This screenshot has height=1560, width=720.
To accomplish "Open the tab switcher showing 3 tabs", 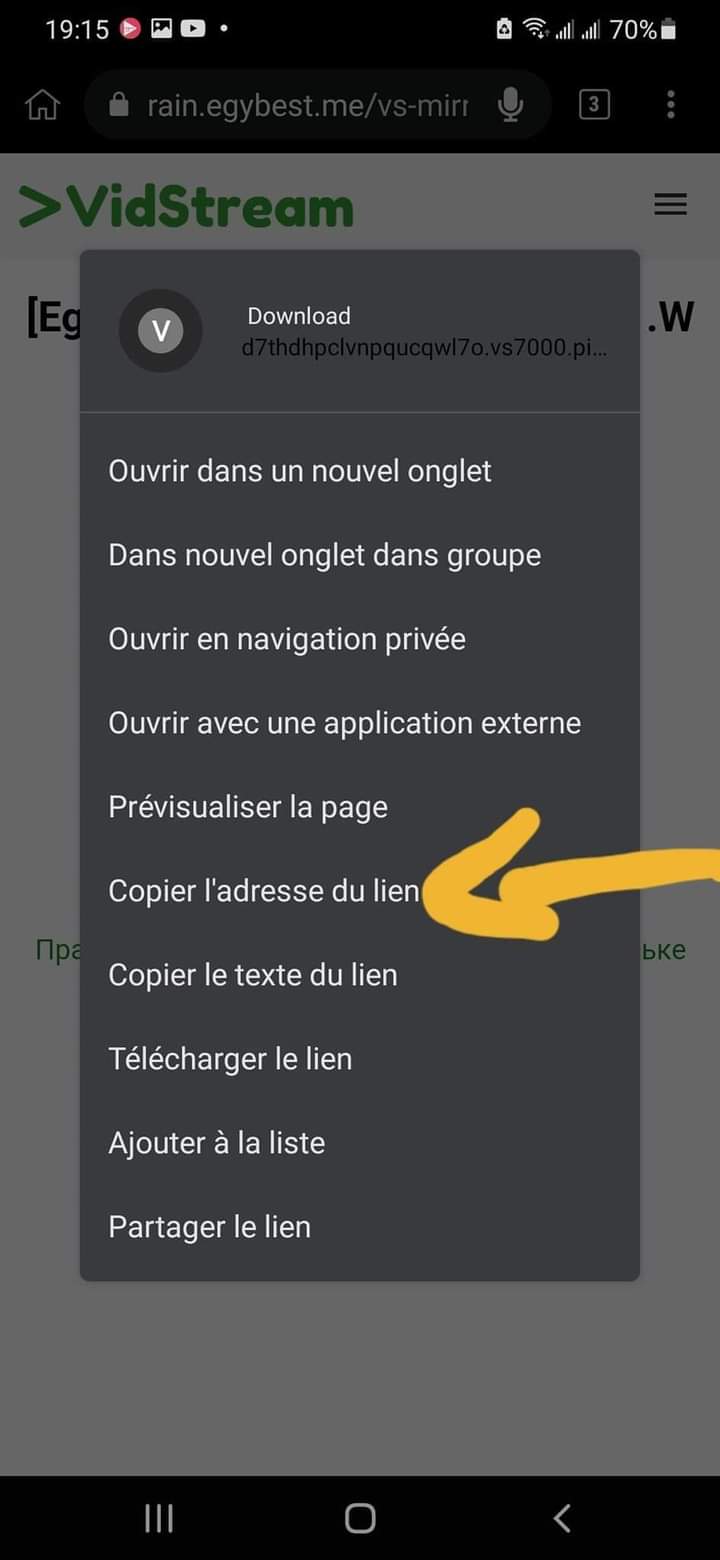I will (594, 104).
